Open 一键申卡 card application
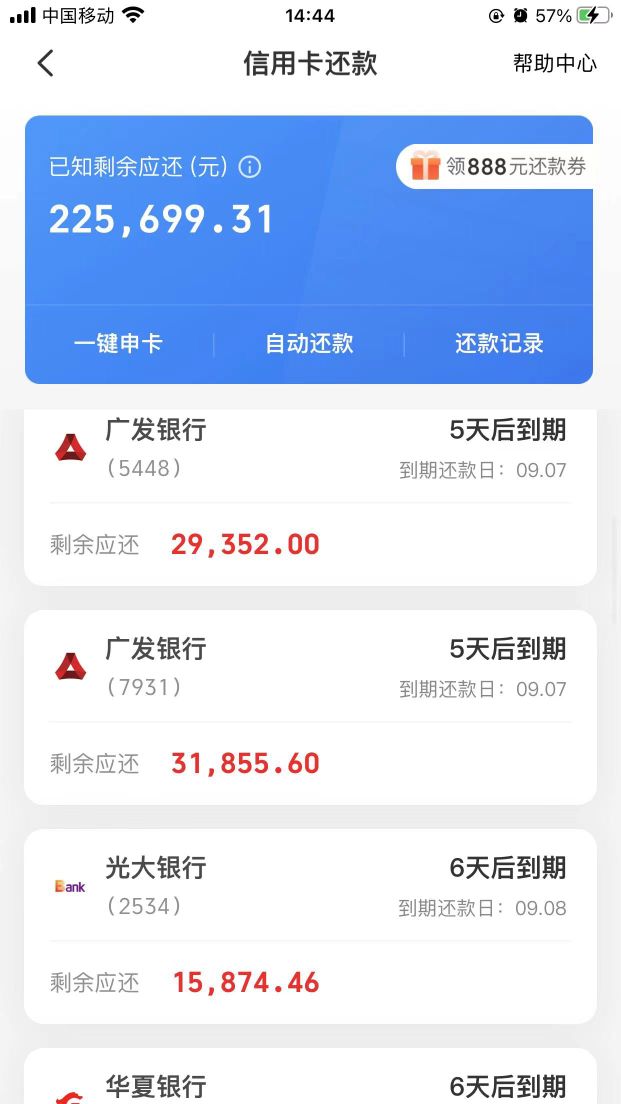This screenshot has width=621, height=1104. 118,344
